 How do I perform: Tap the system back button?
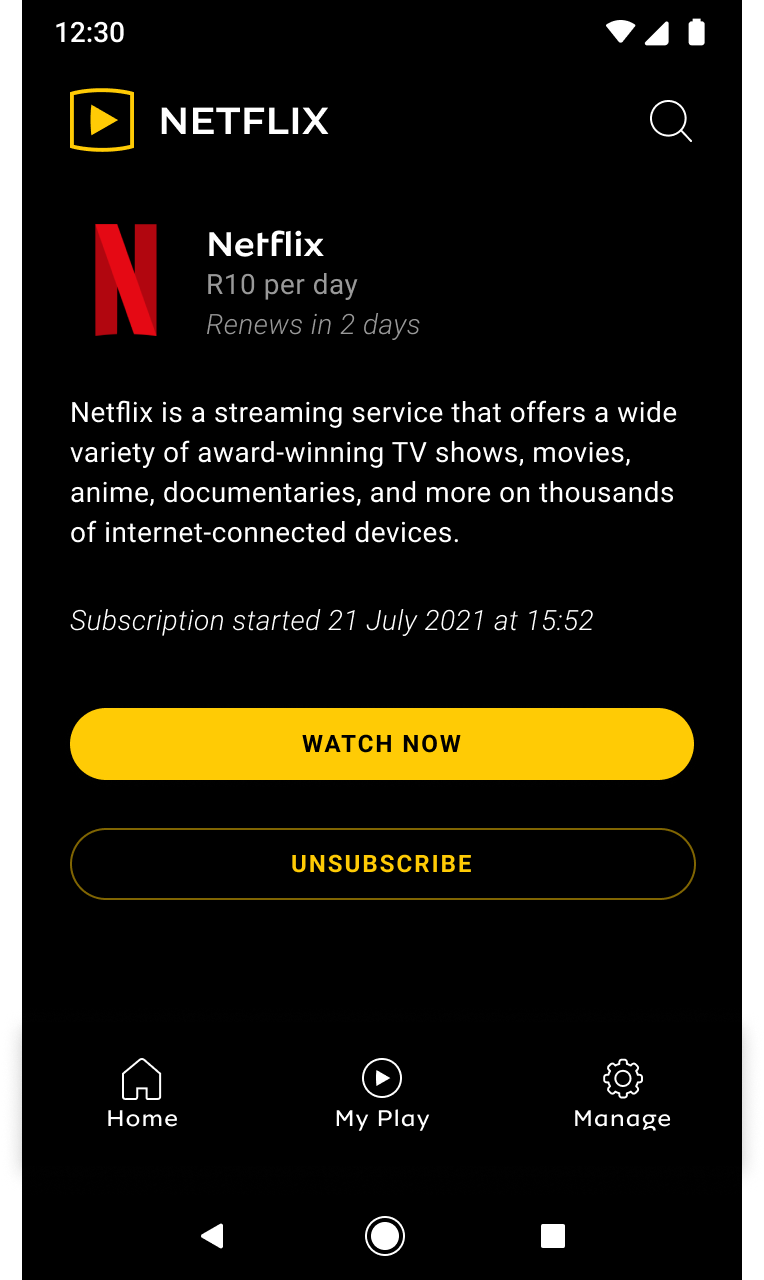pos(212,1236)
